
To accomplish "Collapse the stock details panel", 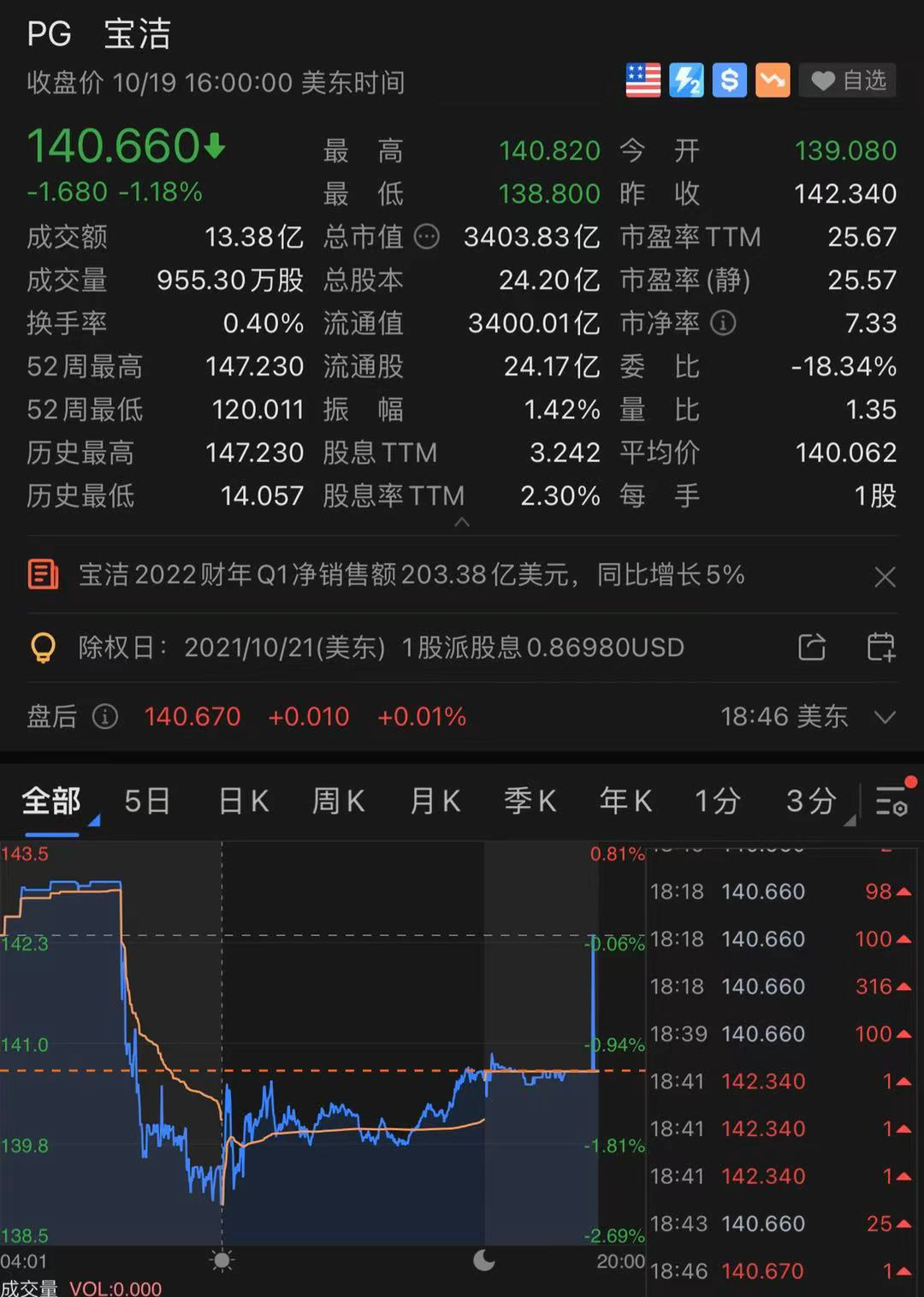I will point(462,521).
